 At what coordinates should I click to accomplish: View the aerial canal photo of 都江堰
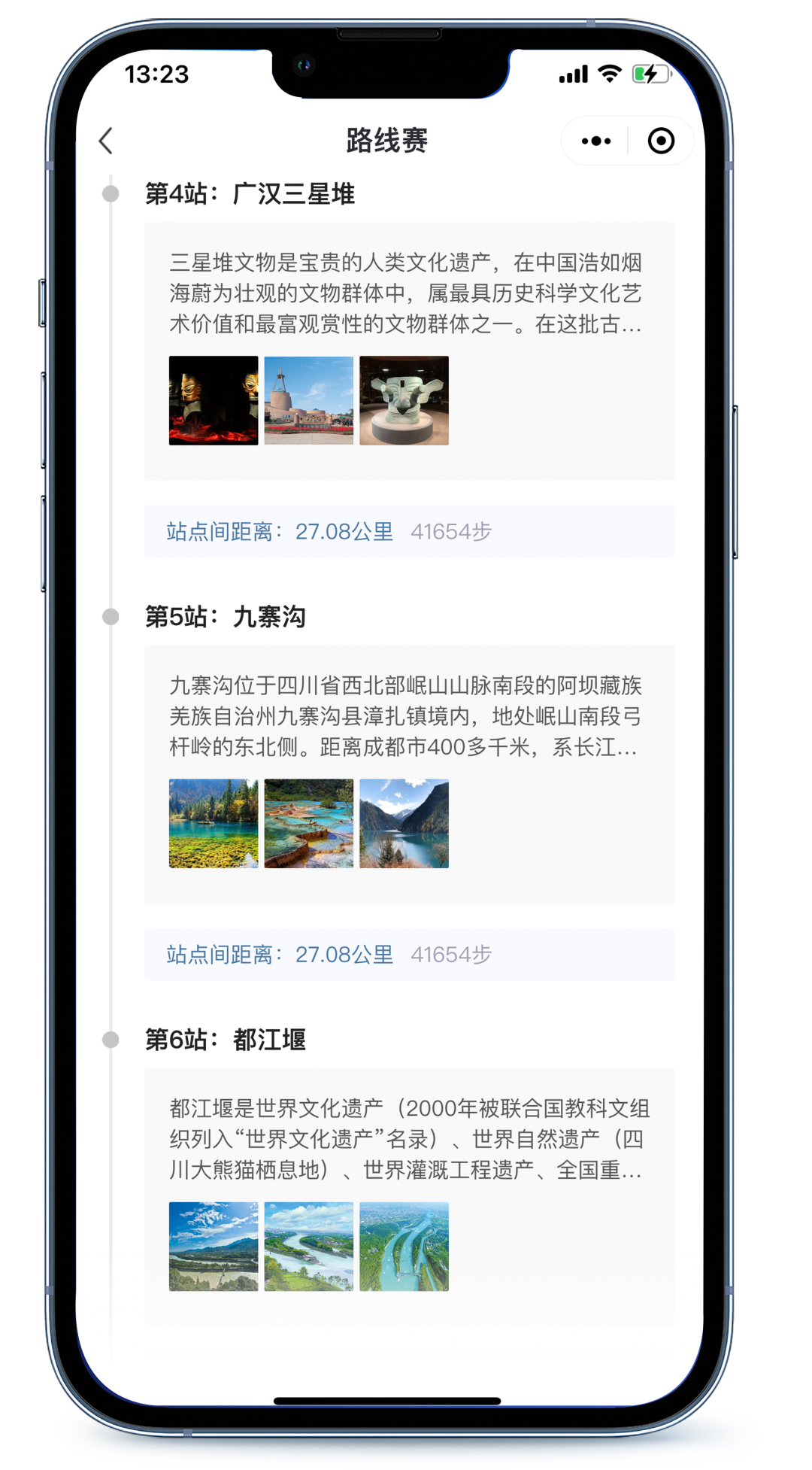(404, 1246)
